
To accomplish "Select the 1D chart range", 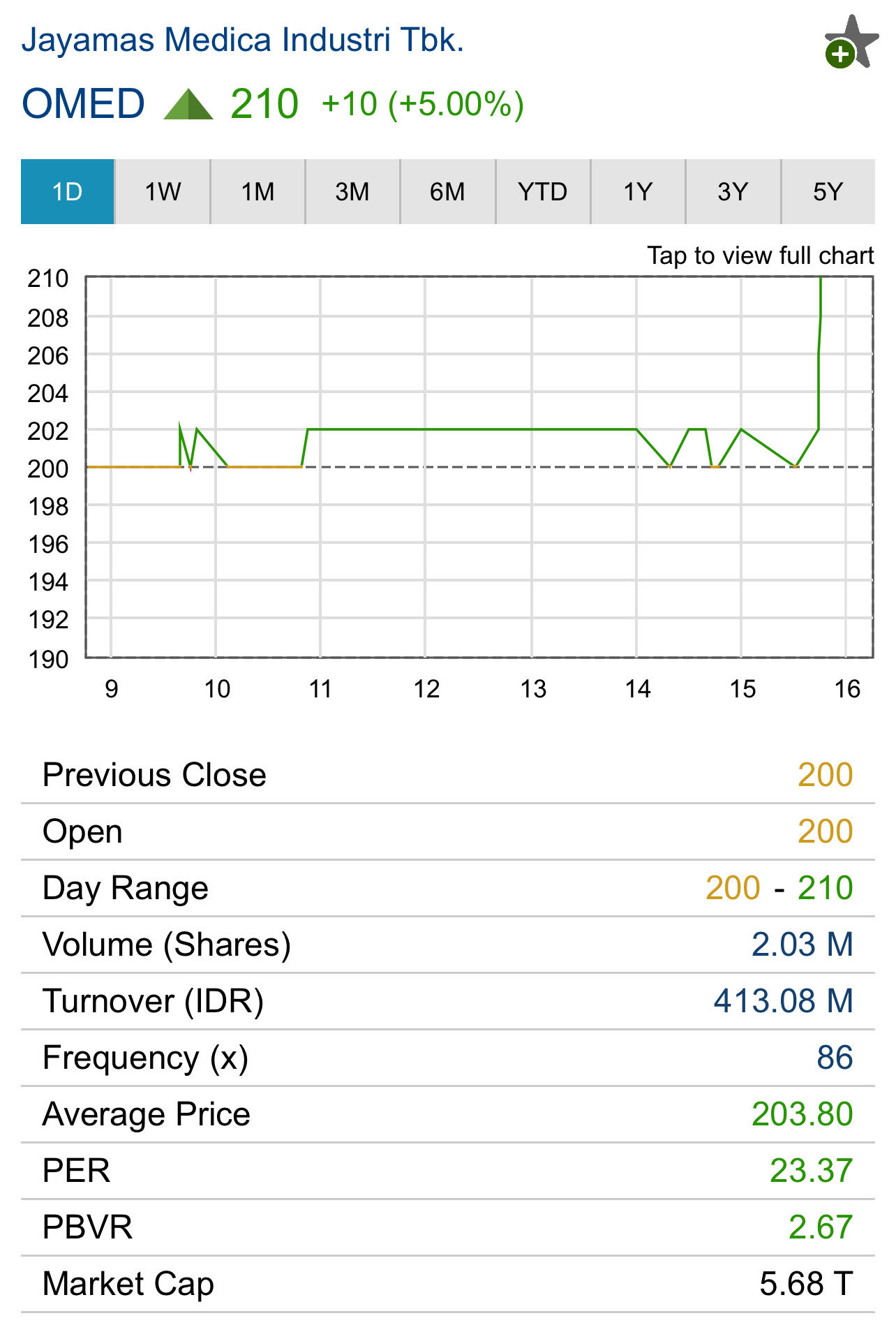I will (68, 191).
